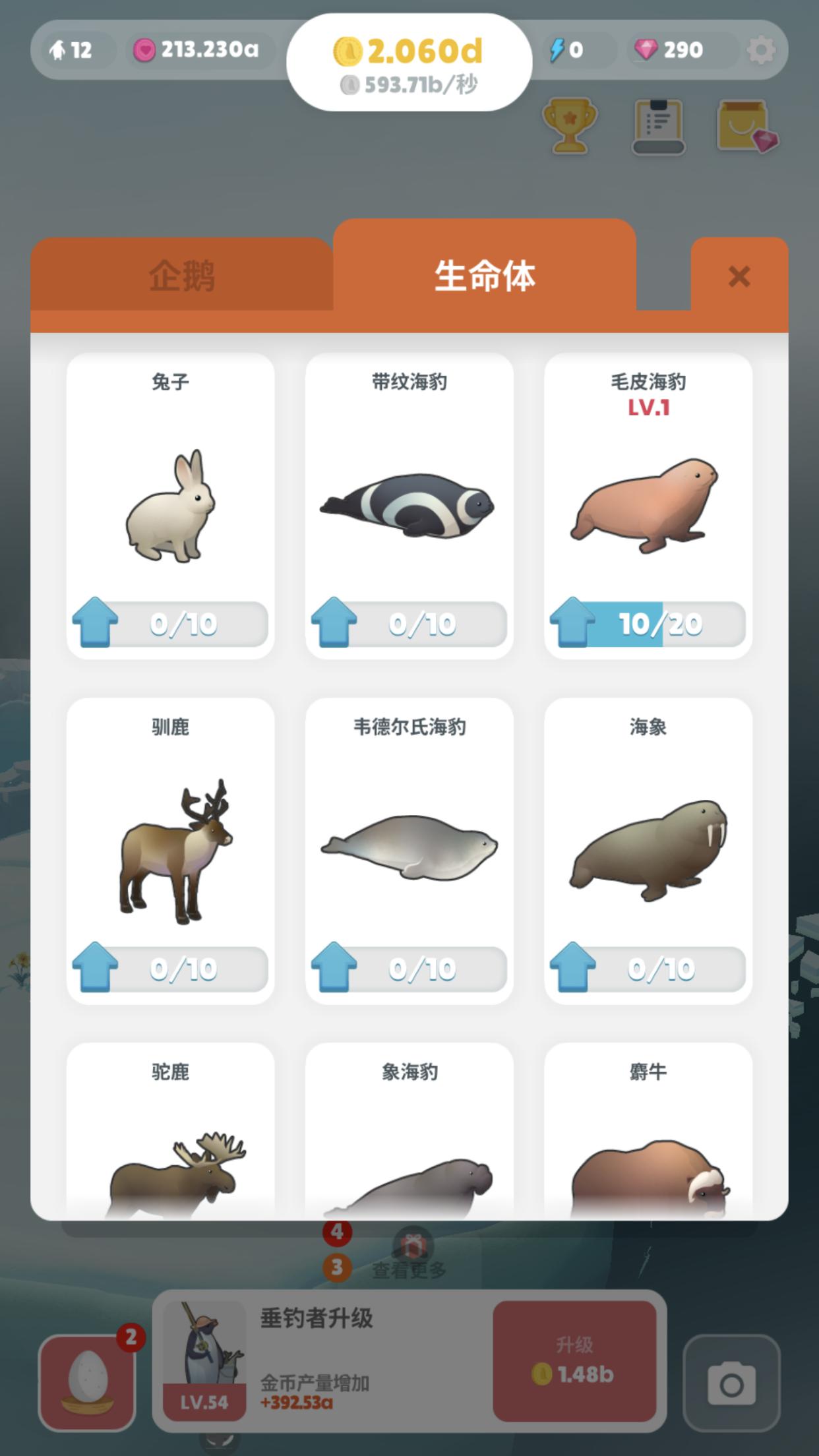Tap the upgrade arrow for 海象

(x=572, y=967)
